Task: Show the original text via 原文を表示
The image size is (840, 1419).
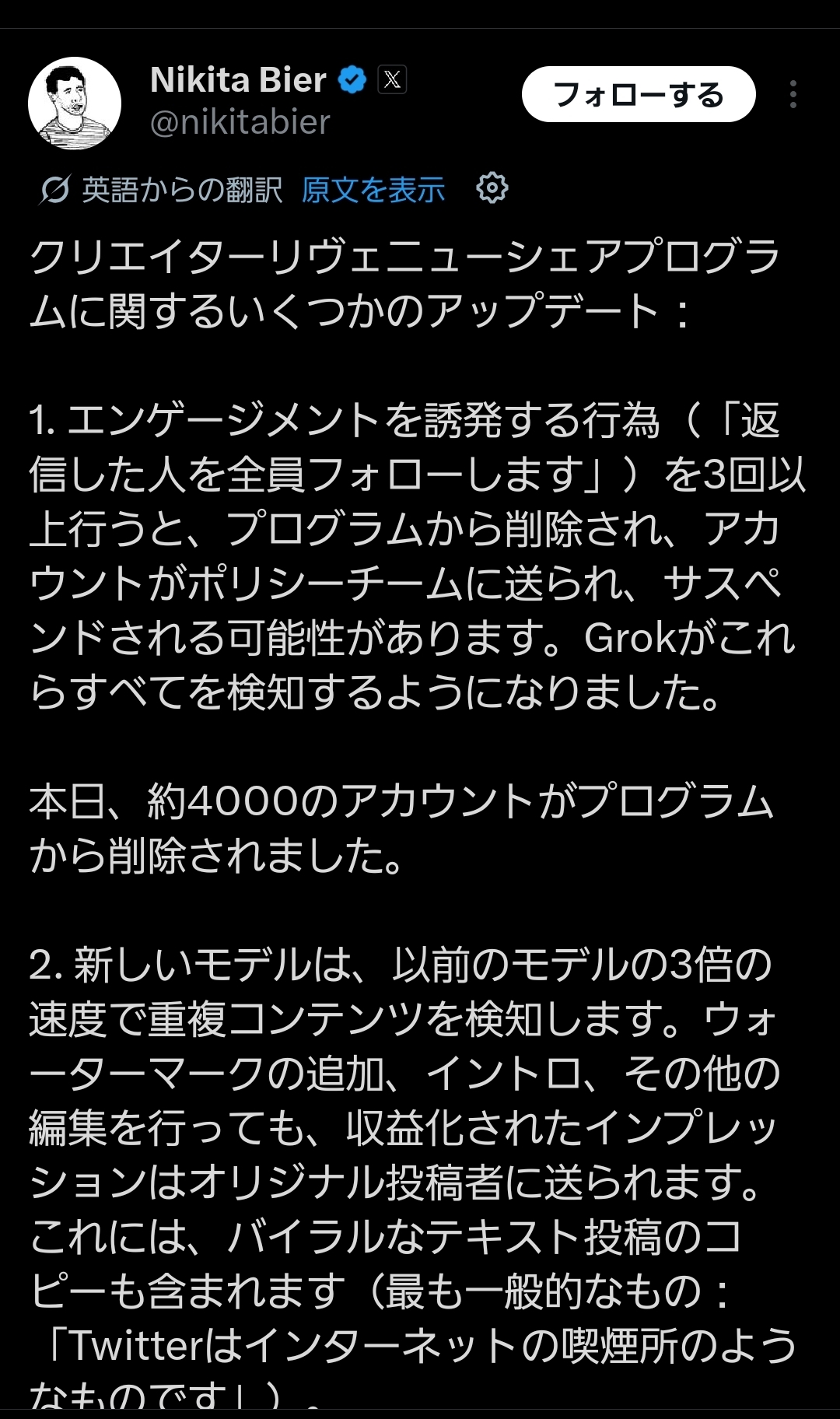Action: click(x=373, y=189)
